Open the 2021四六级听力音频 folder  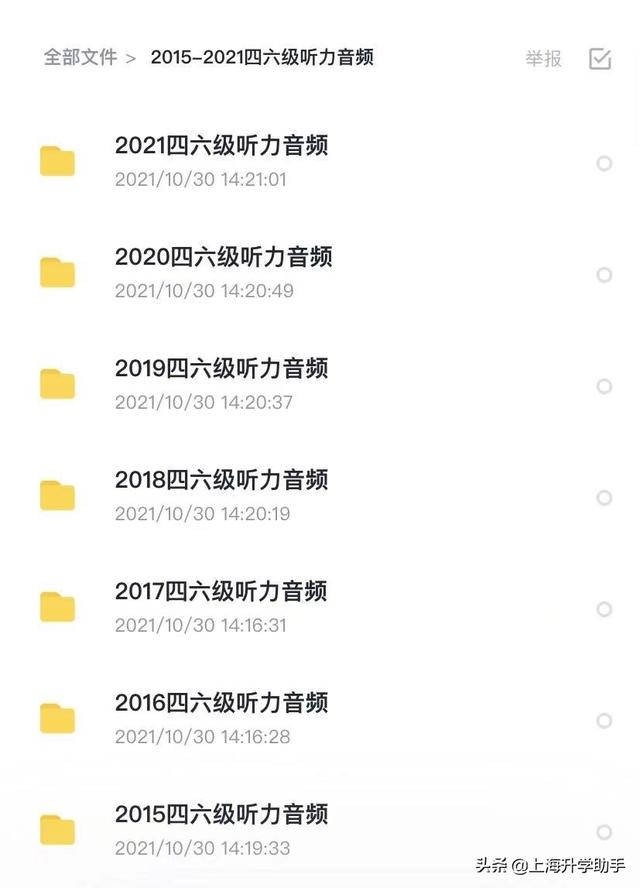(221, 146)
